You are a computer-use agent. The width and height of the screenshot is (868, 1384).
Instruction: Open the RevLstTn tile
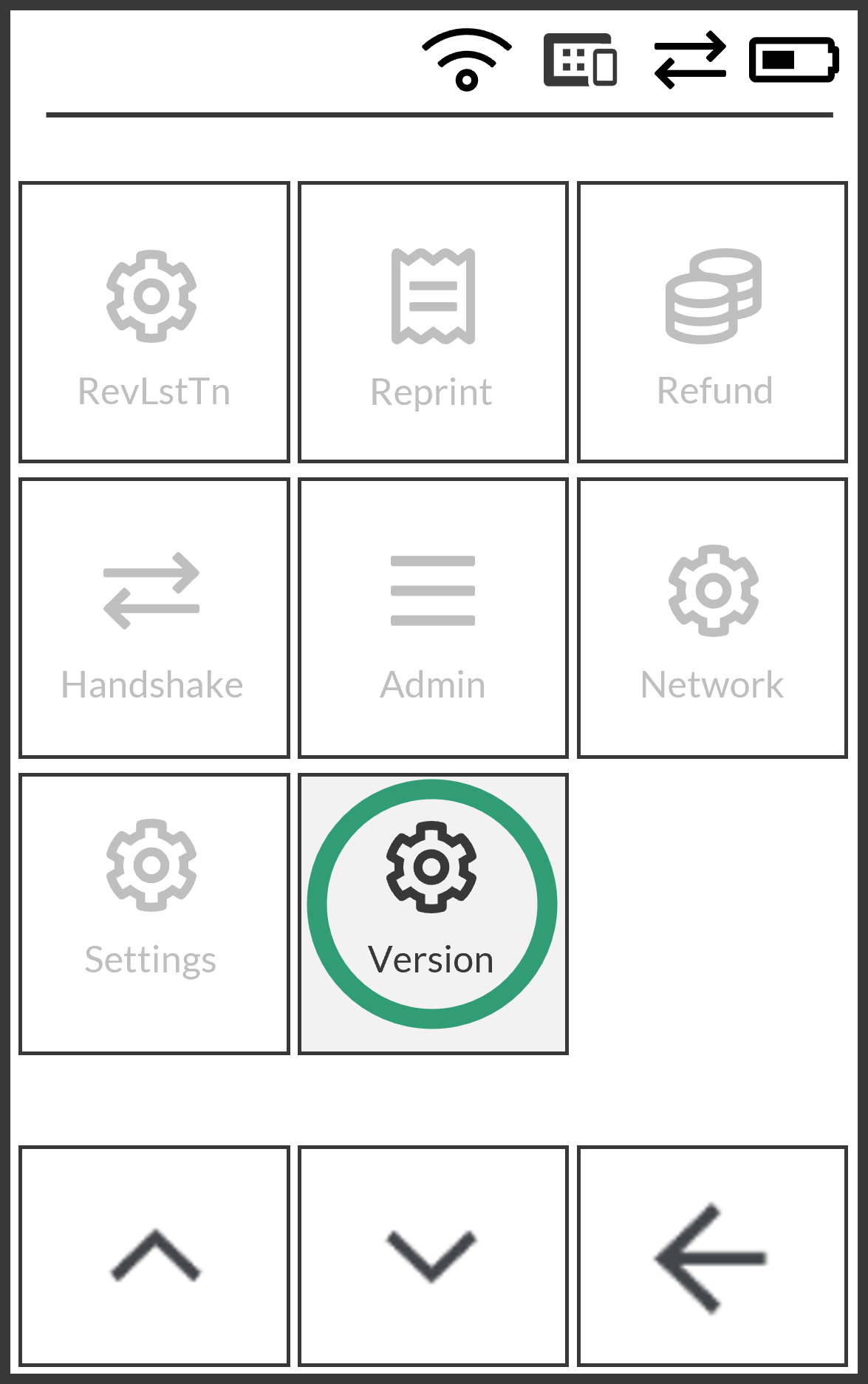click(x=154, y=322)
